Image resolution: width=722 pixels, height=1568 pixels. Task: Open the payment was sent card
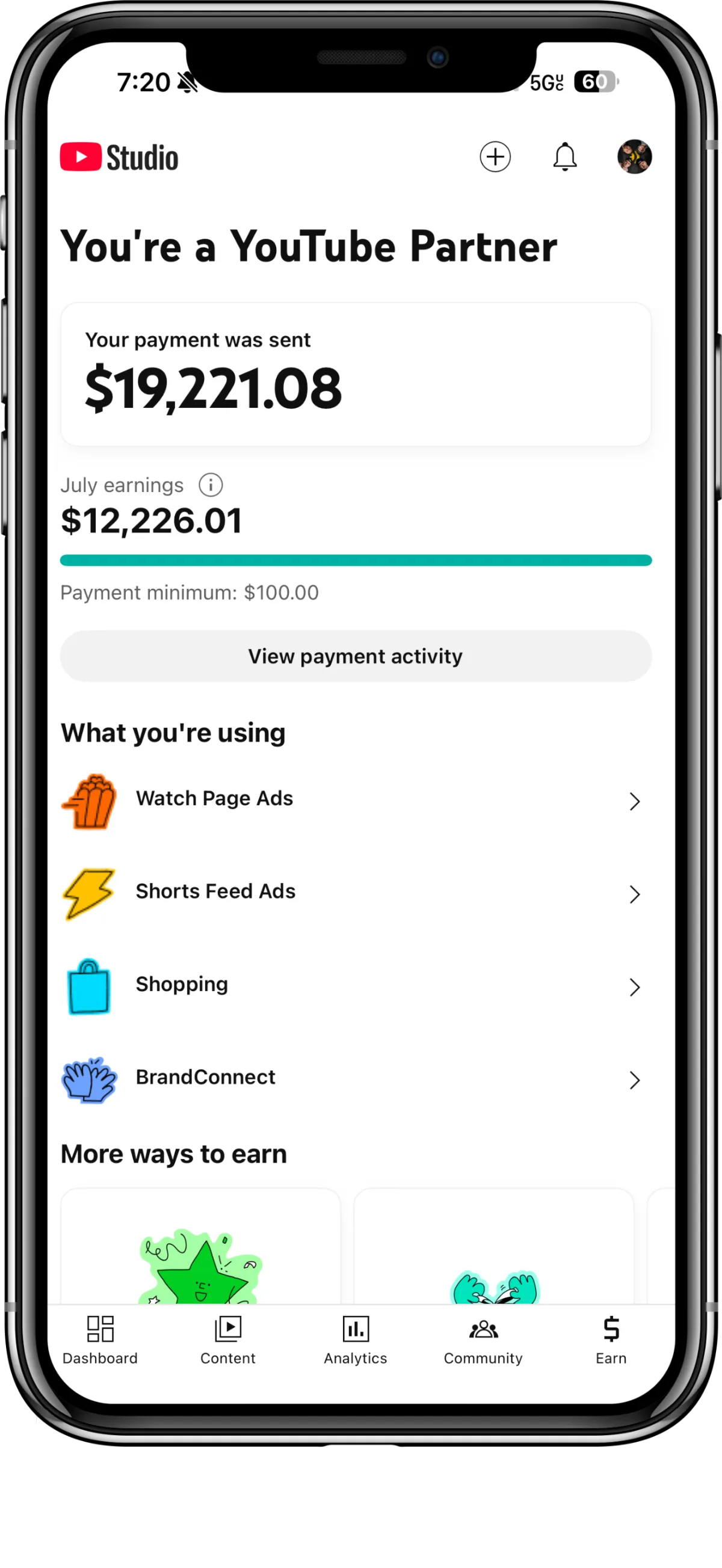coord(356,374)
